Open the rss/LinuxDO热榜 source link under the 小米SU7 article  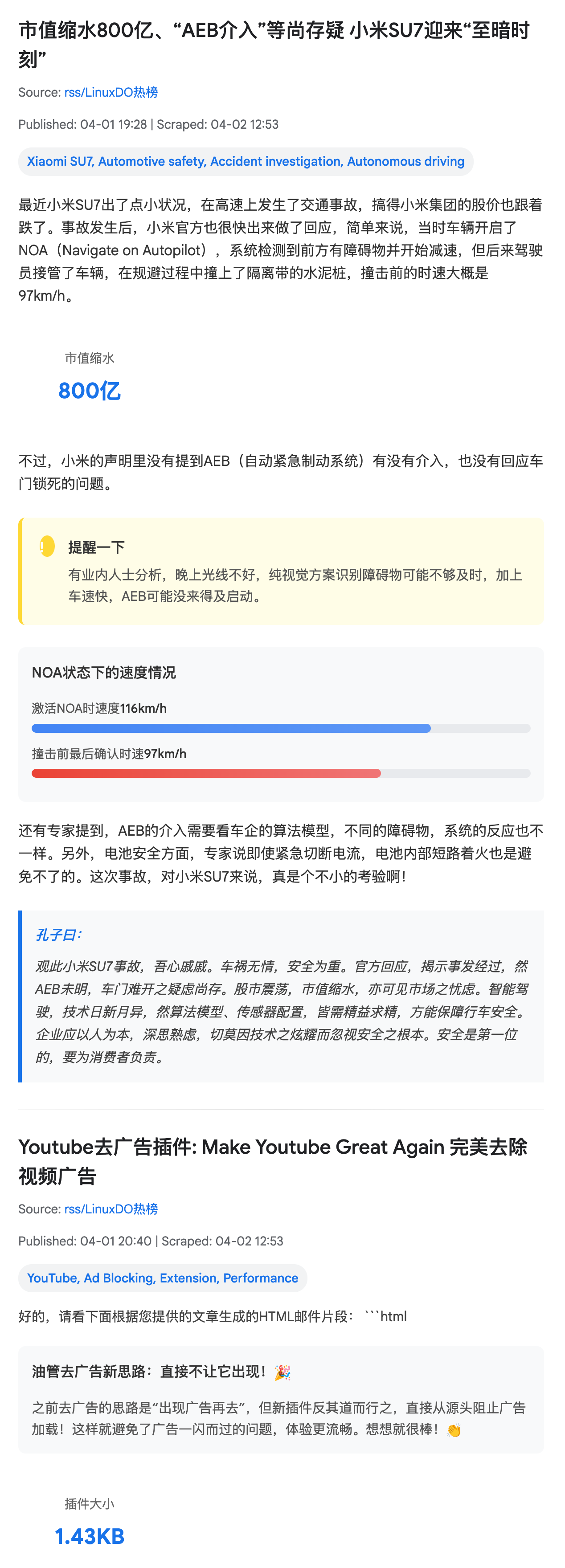[111, 92]
